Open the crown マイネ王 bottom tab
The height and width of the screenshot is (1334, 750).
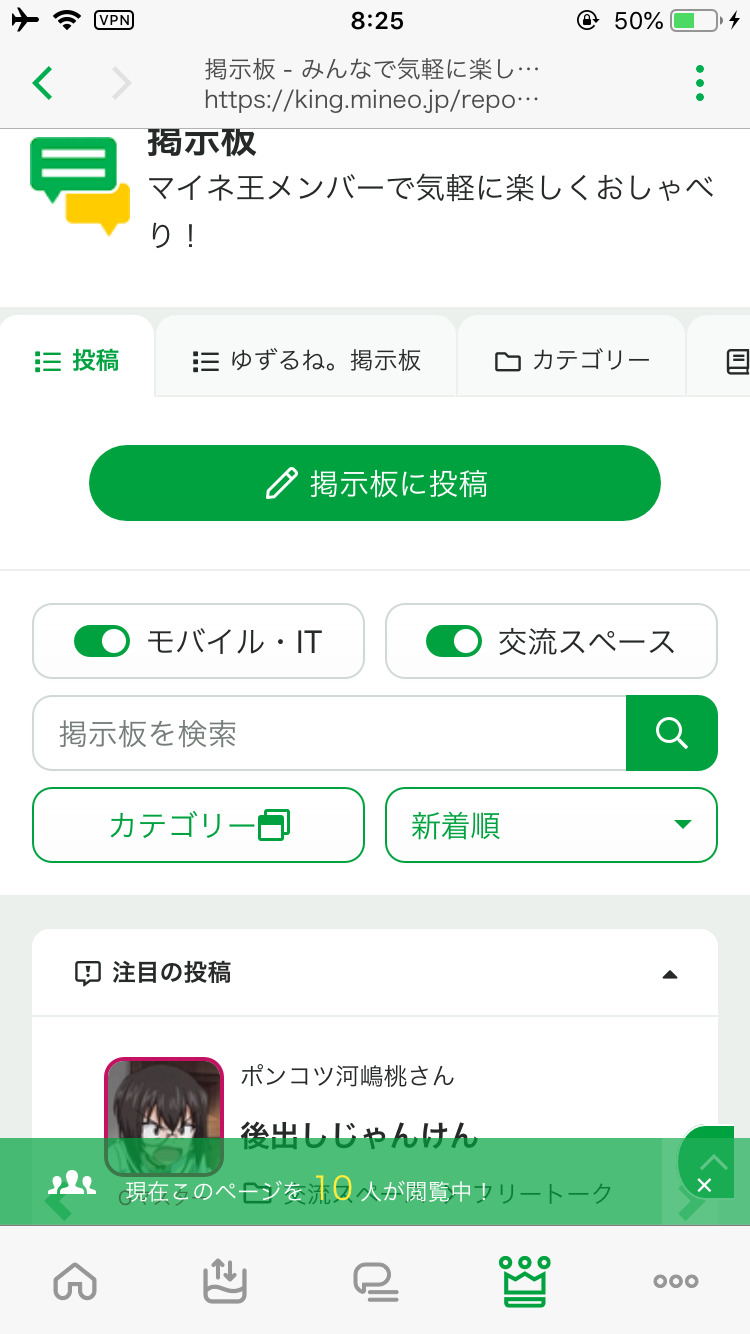pos(525,1280)
